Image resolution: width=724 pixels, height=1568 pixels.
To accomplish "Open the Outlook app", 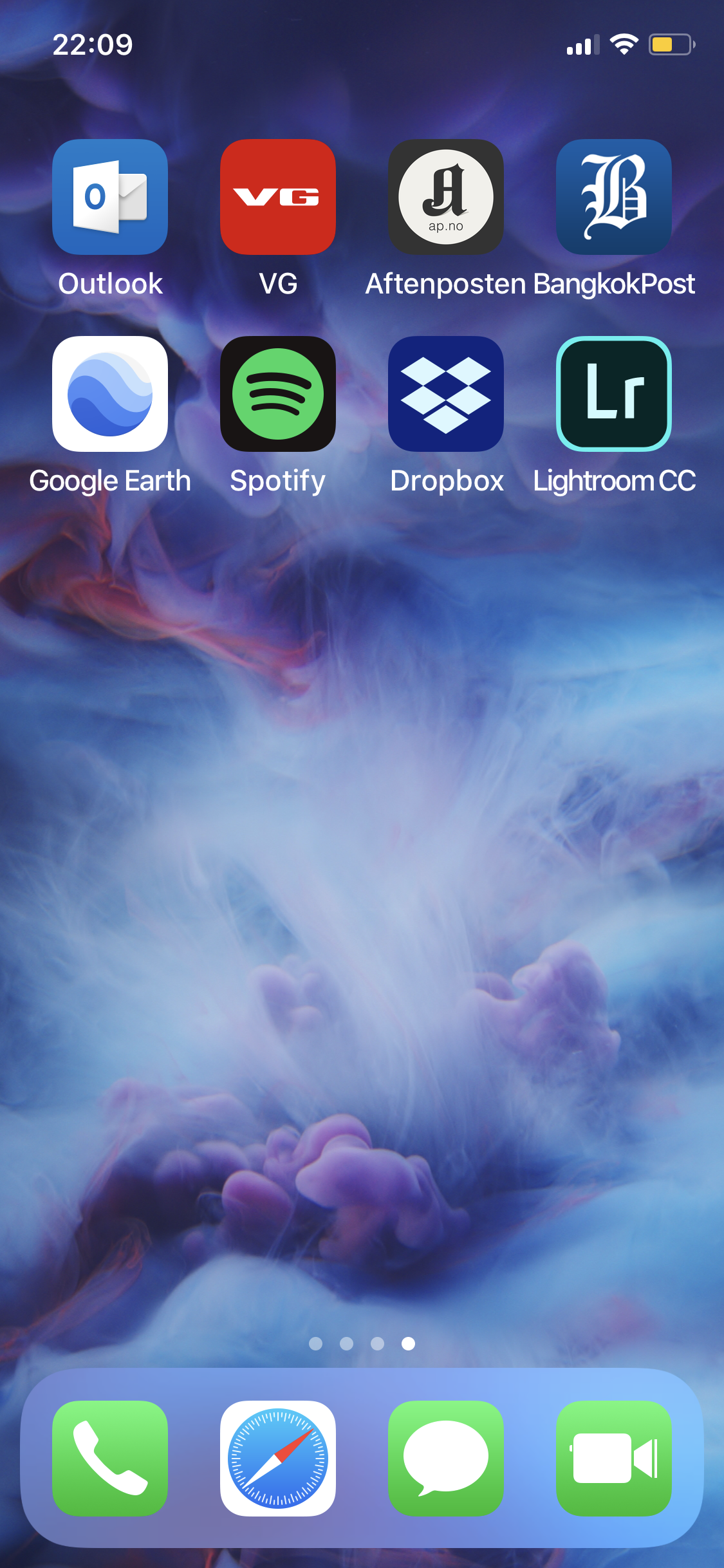I will (110, 197).
